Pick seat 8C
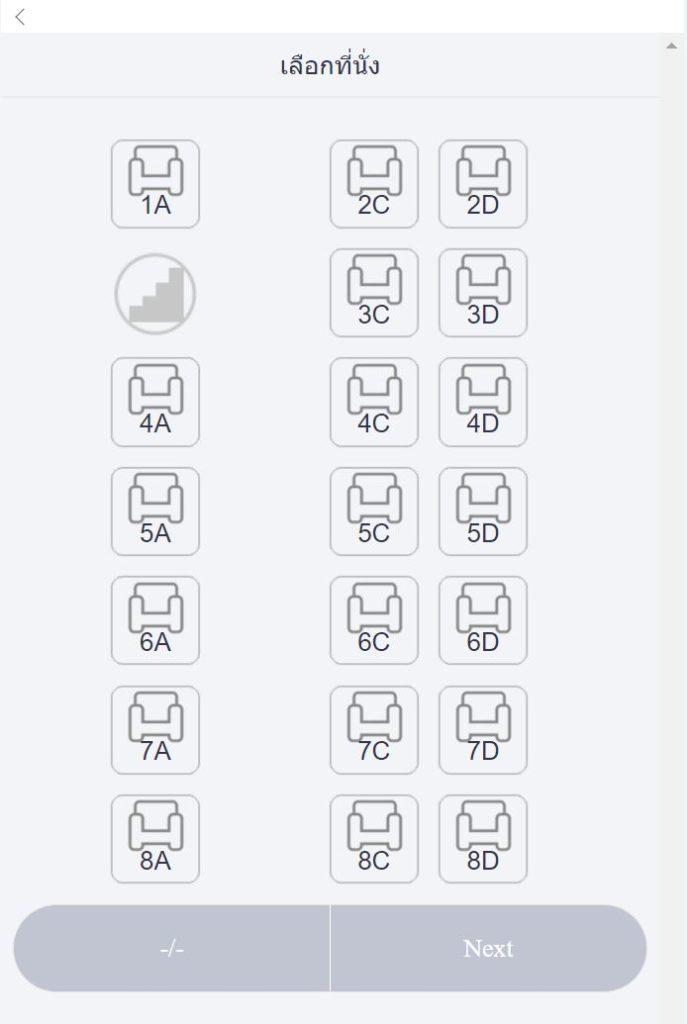The height and width of the screenshot is (1024, 687). [374, 839]
